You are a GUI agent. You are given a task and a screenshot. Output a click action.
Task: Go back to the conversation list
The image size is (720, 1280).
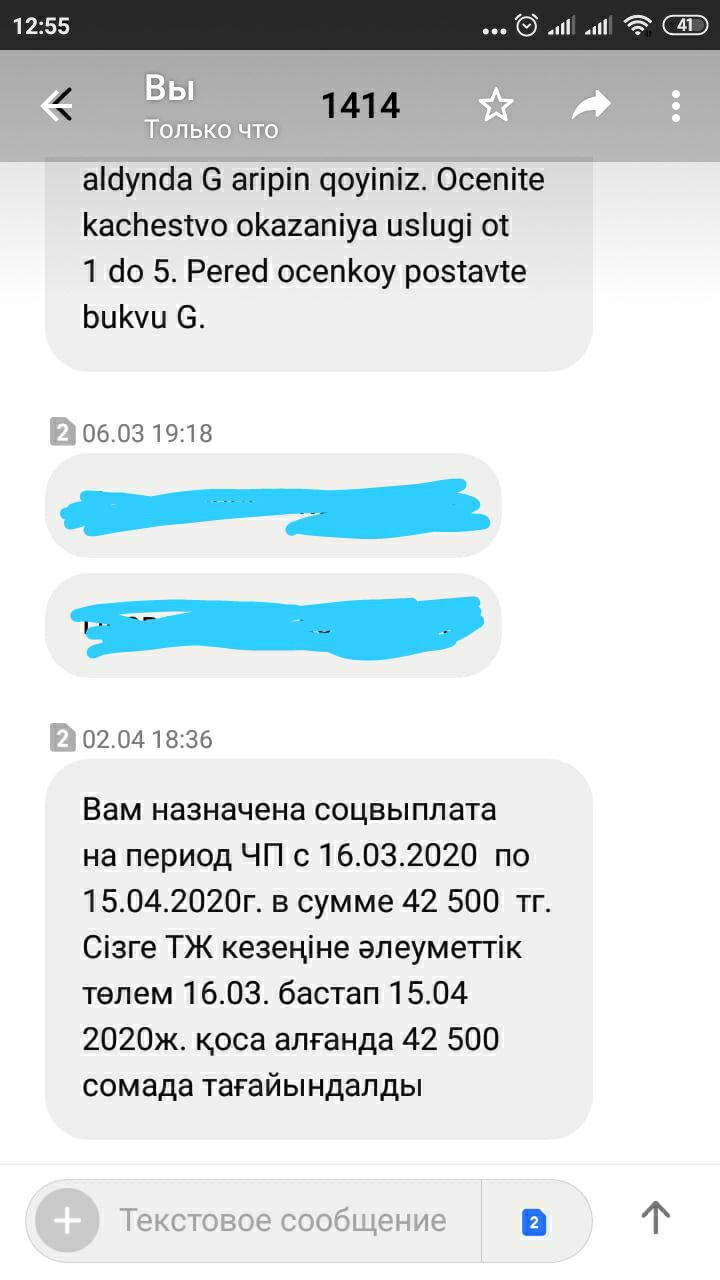pyautogui.click(x=57, y=105)
